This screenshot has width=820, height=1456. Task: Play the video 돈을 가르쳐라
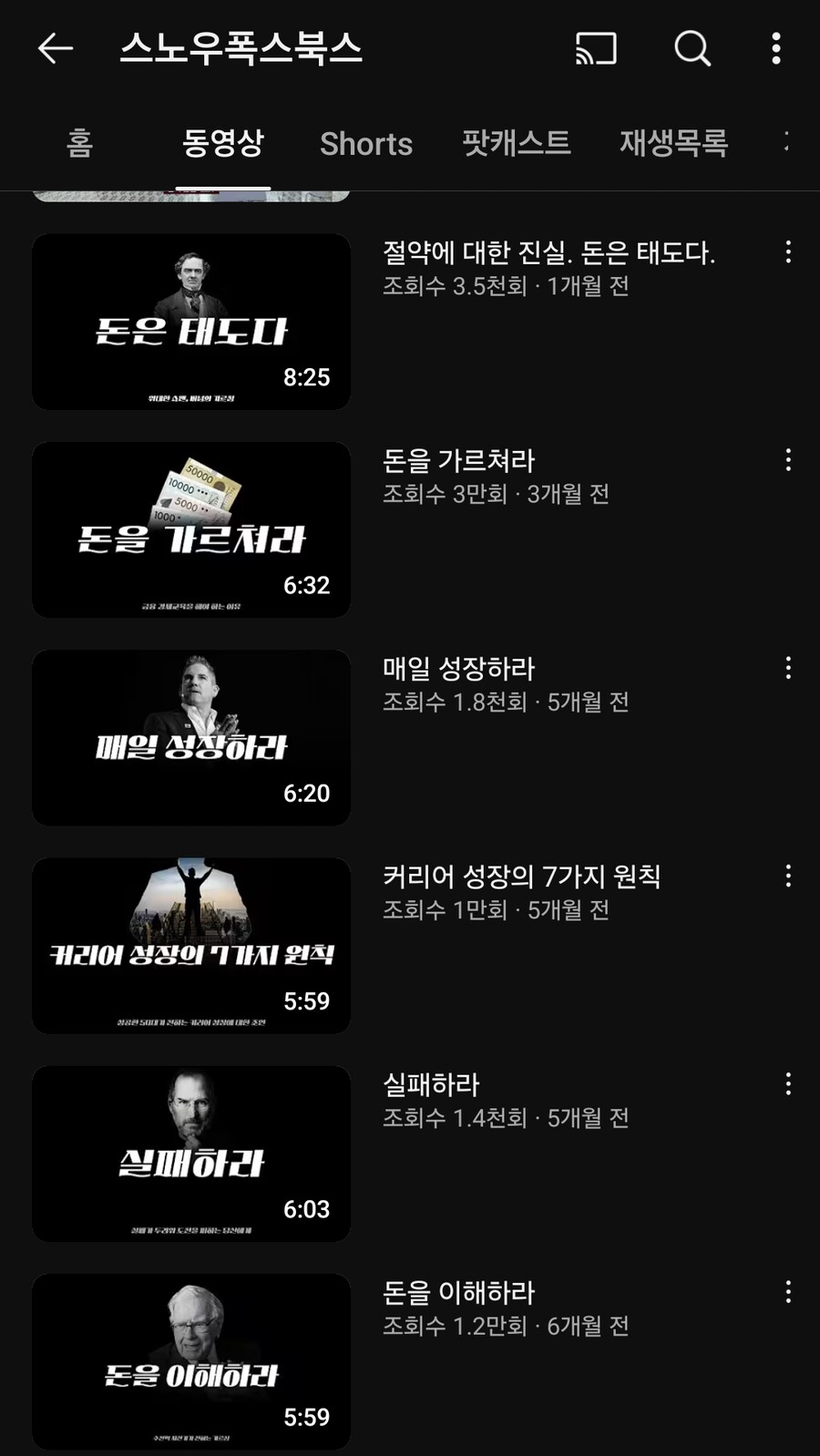coord(191,529)
